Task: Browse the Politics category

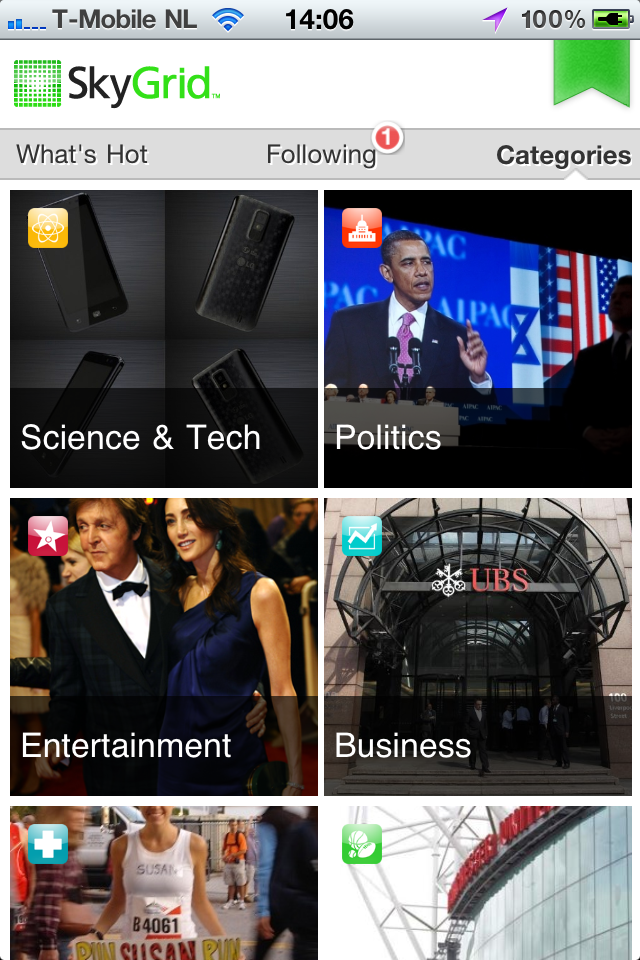Action: point(477,339)
